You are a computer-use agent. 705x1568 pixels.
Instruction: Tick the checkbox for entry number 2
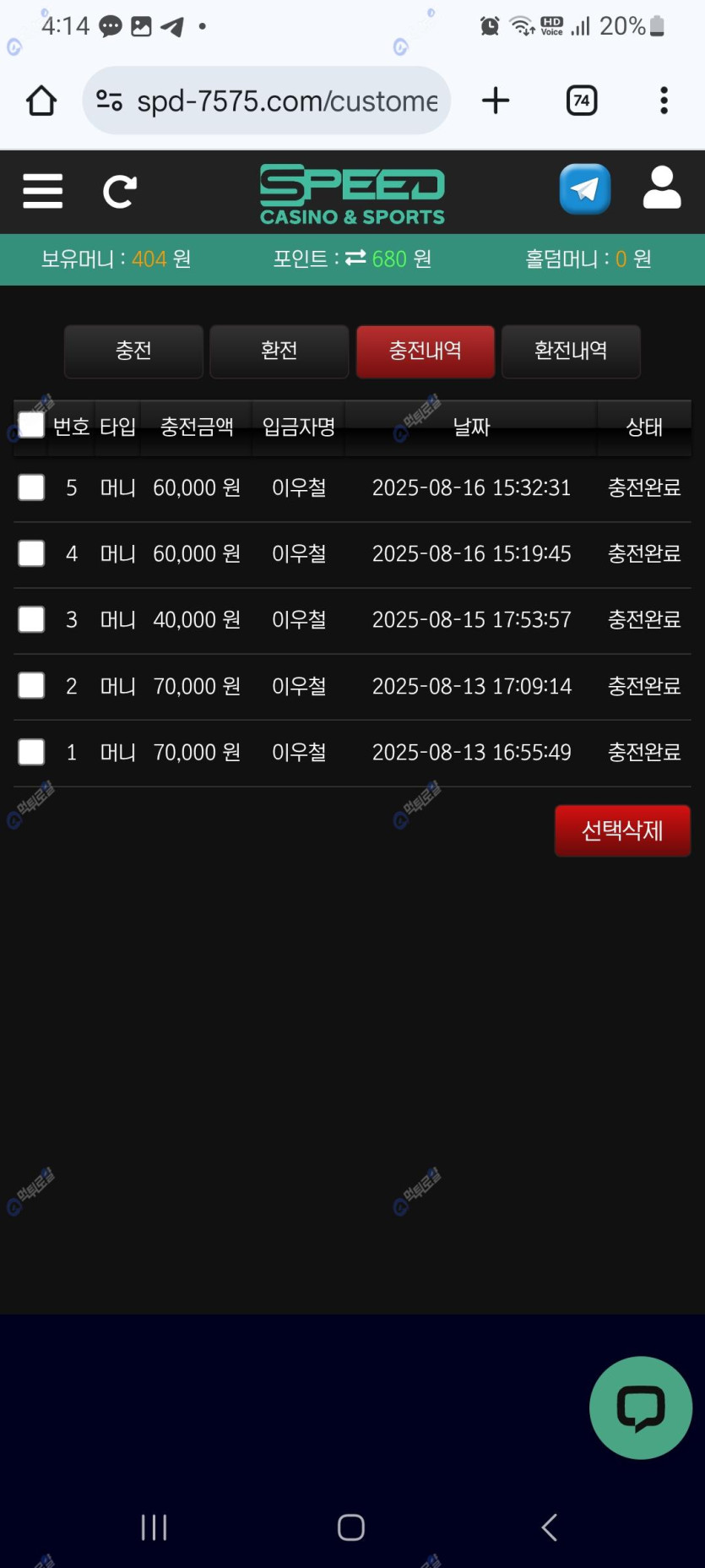[x=31, y=685]
